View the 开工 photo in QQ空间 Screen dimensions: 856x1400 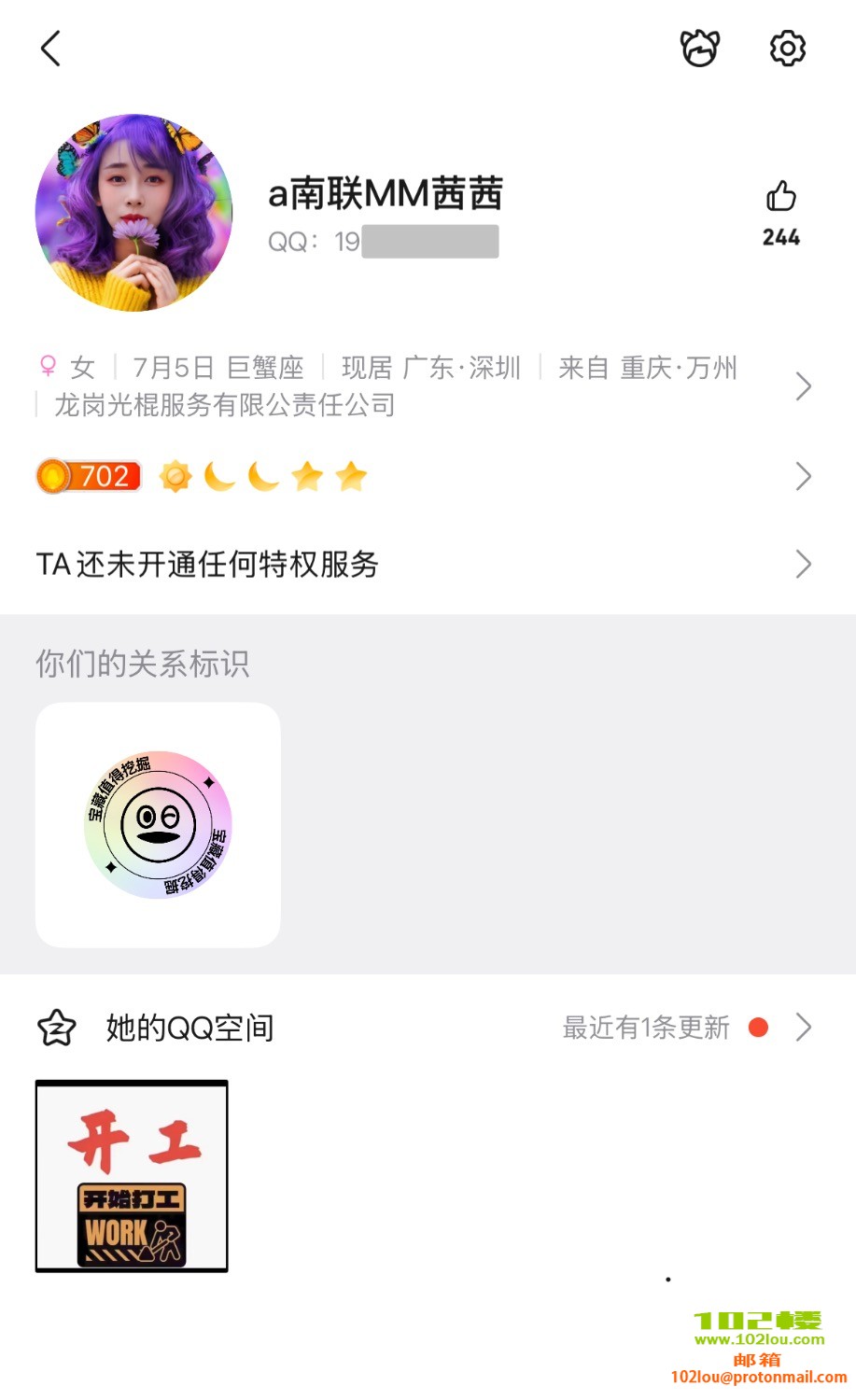point(132,1176)
